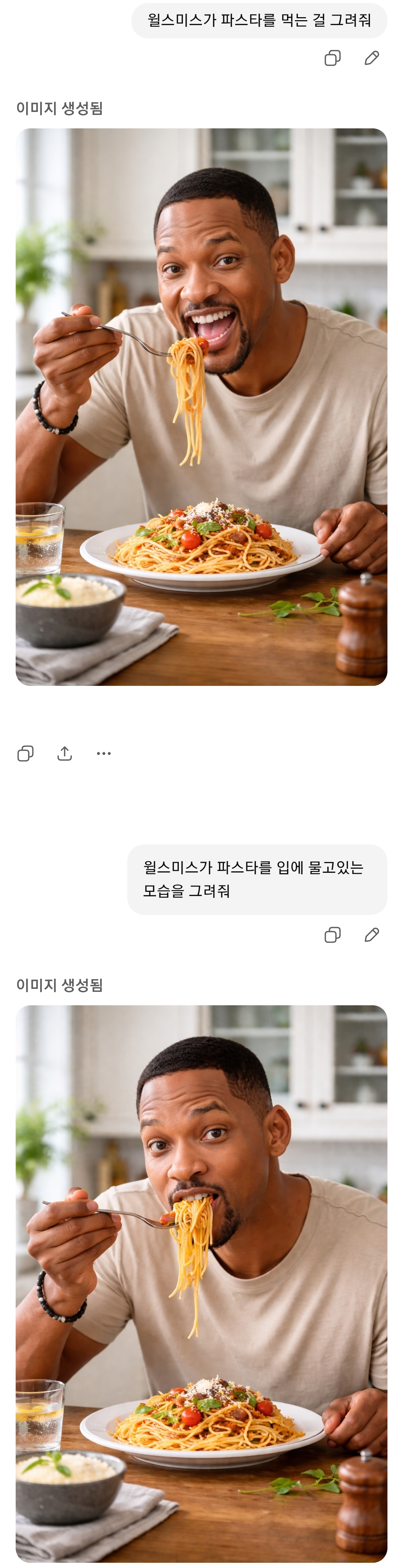Open the generated image below the second prompt
Viewport: 402px width, 1568px height.
[201, 1284]
